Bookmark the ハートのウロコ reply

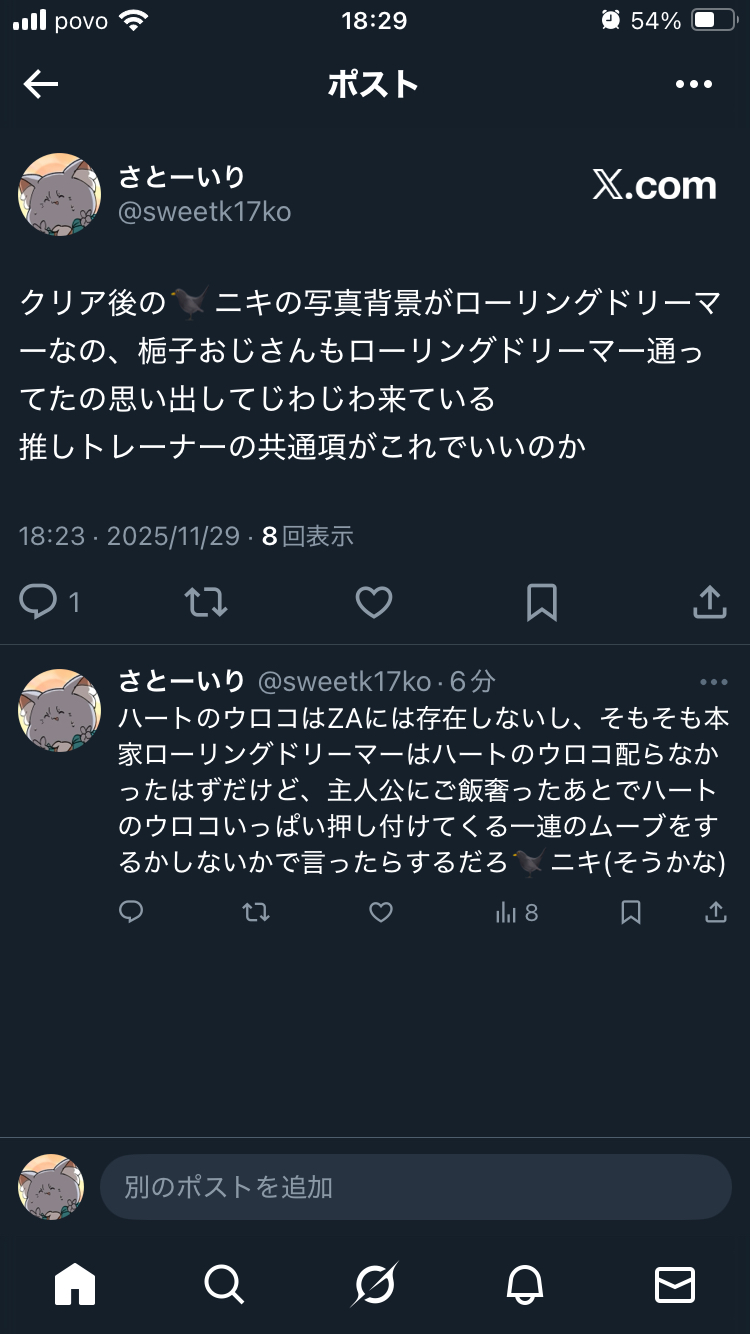pos(631,912)
